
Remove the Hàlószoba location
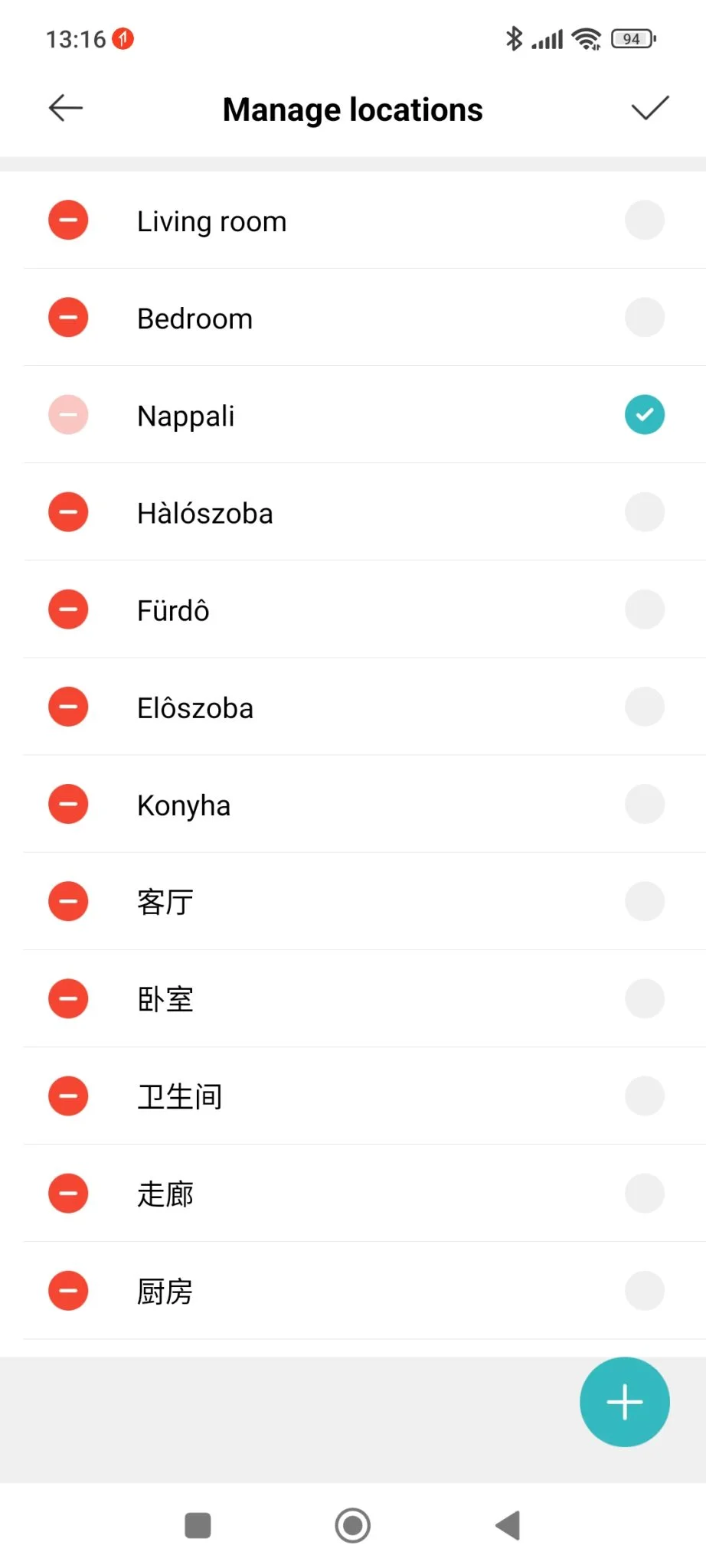pos(68,512)
